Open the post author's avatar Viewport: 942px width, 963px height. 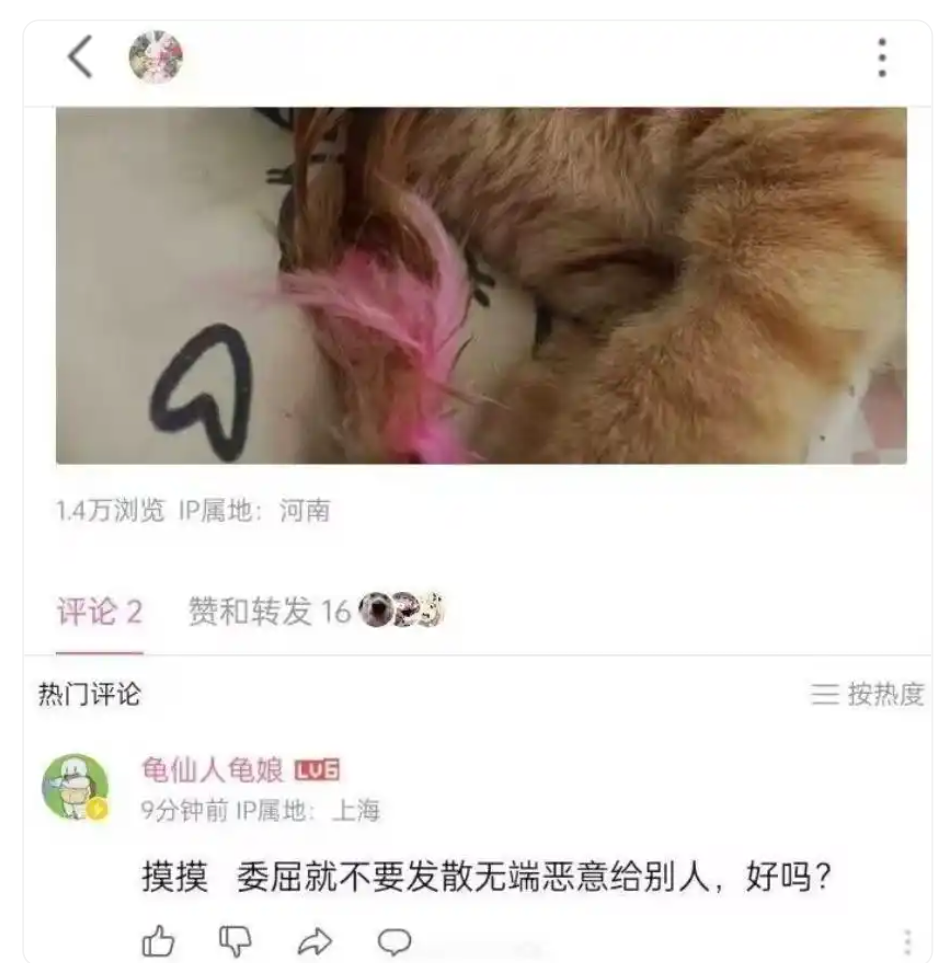pos(155,57)
